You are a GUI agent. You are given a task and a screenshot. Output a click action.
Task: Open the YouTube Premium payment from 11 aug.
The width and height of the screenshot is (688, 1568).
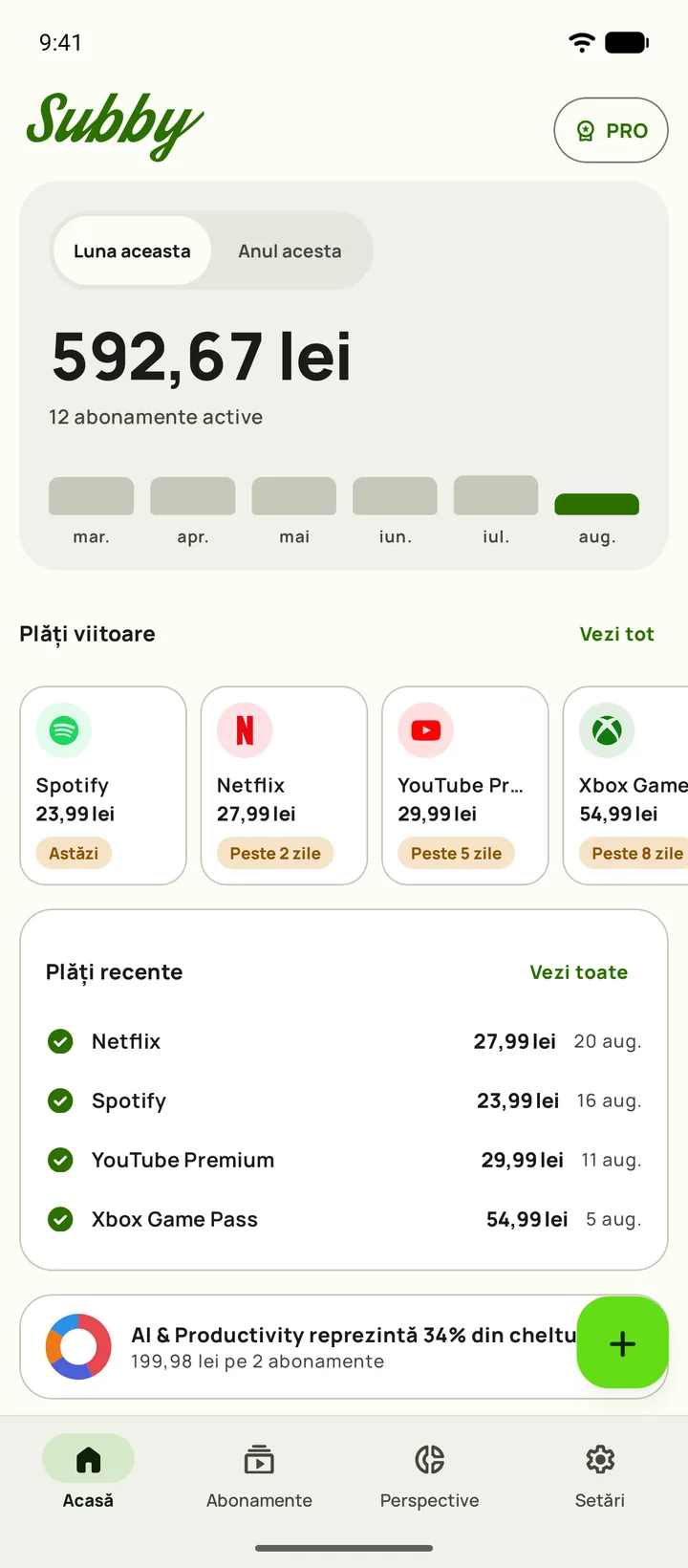click(x=344, y=1160)
